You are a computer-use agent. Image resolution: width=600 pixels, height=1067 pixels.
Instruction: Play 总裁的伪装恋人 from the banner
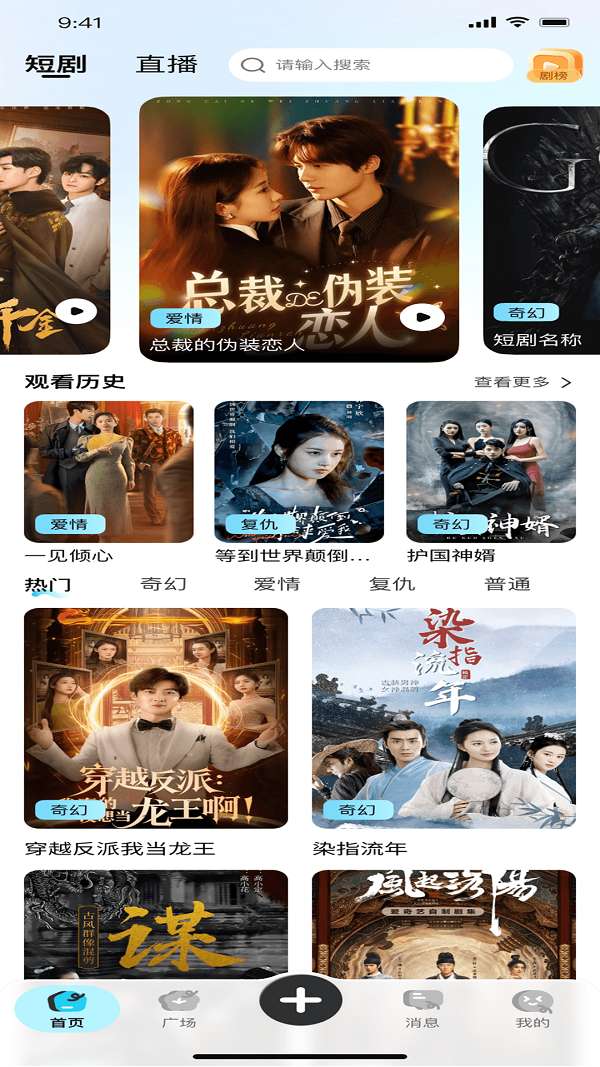click(422, 316)
